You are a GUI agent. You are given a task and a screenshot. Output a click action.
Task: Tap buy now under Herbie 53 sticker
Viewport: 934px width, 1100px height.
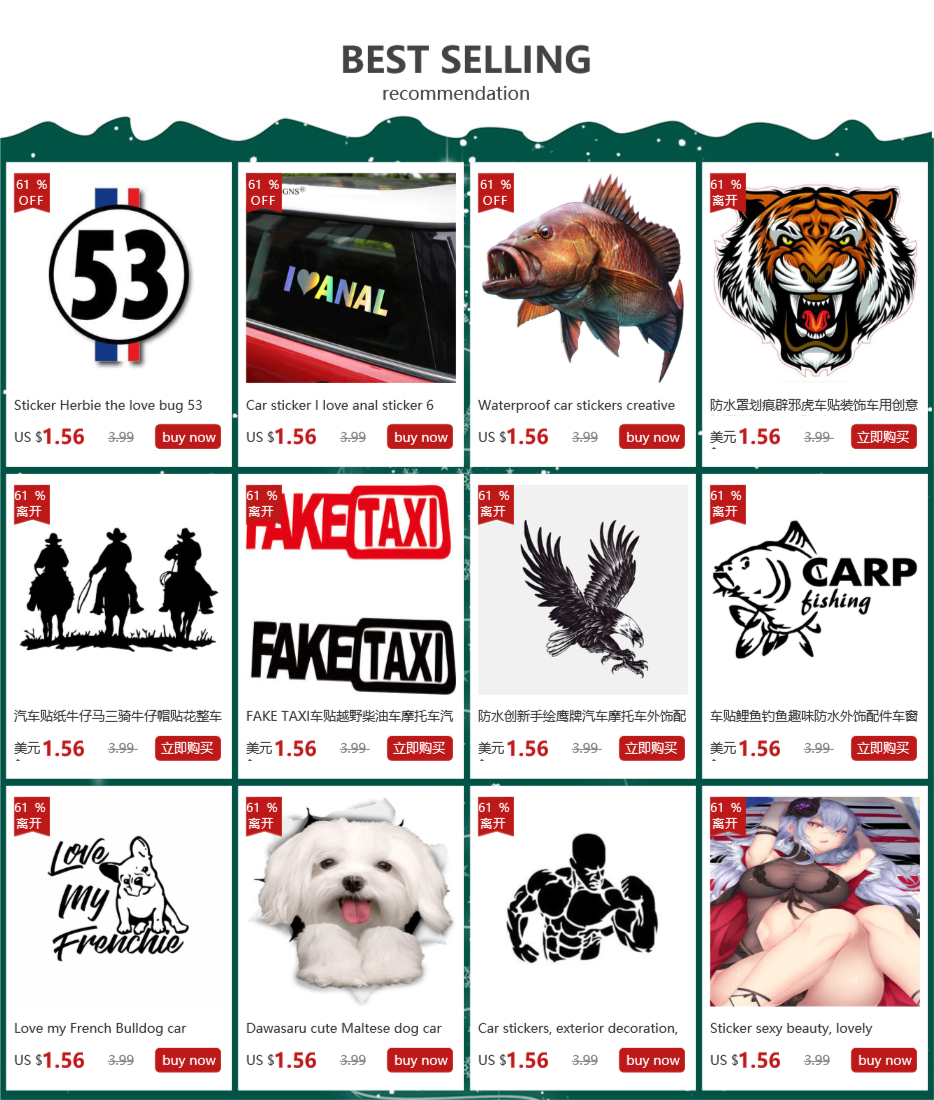pyautogui.click(x=188, y=437)
